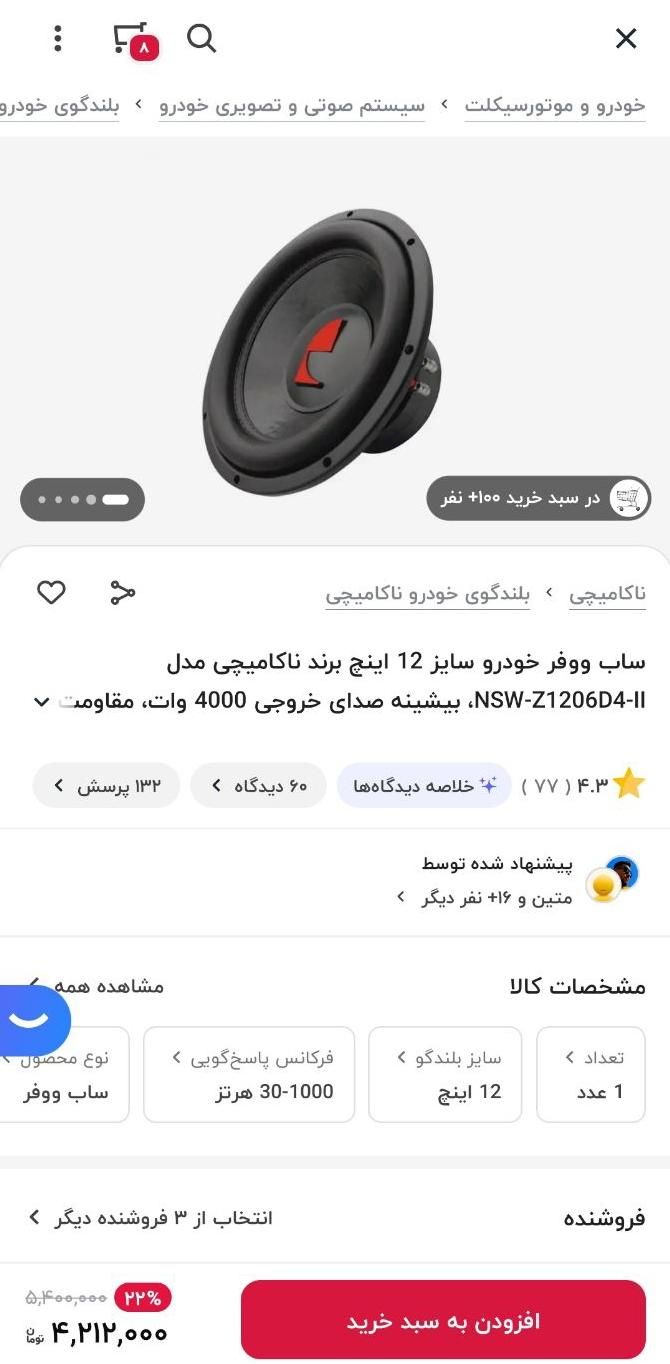Screen dimensions: 670x1364
Task: Close the product page
Action: [625, 39]
